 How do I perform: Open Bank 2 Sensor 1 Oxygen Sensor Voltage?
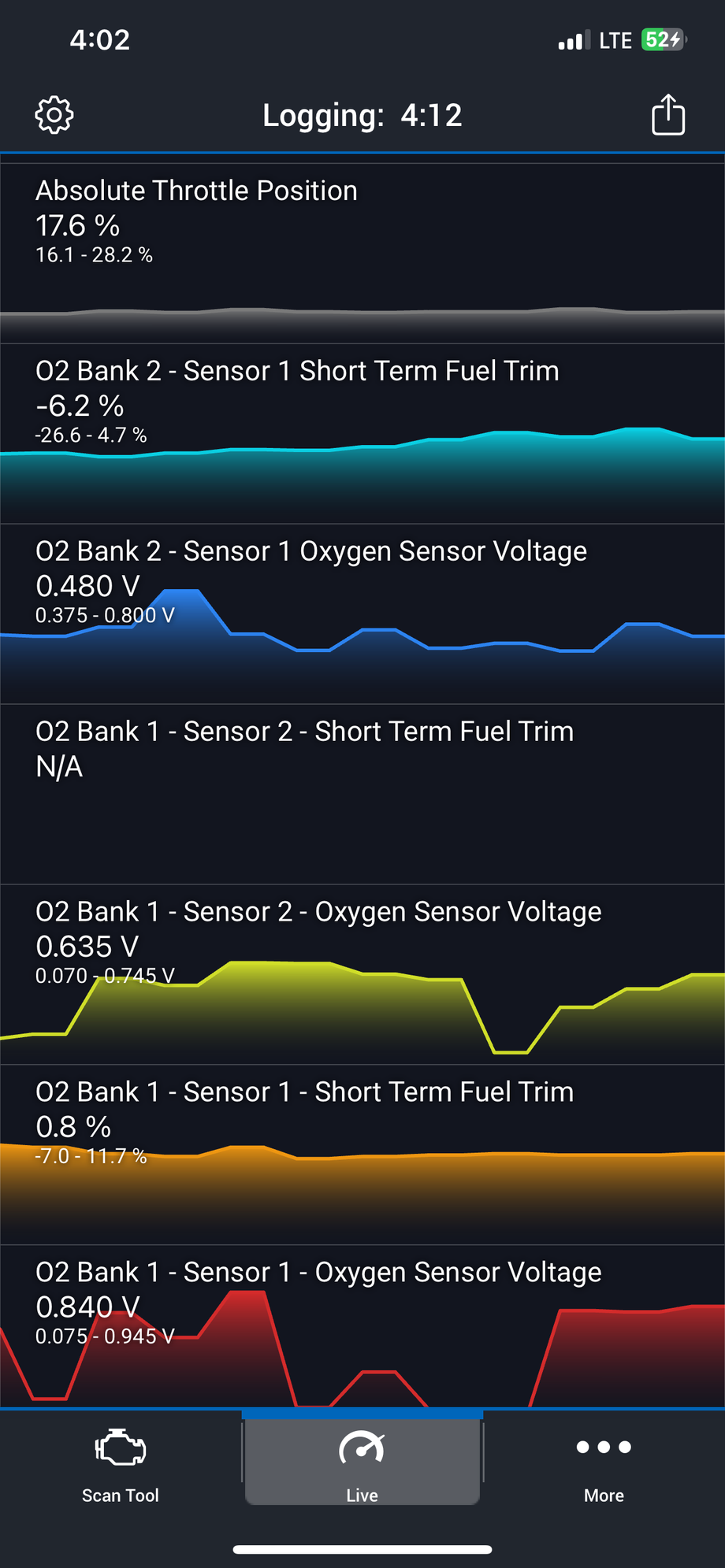point(362,613)
